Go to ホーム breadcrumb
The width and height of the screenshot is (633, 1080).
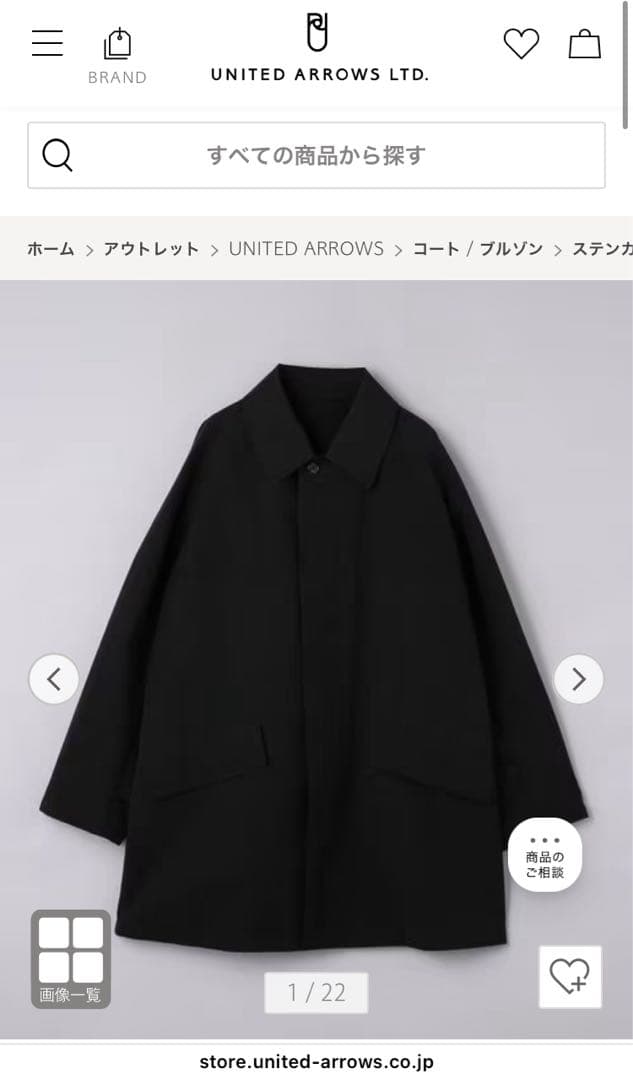(50, 249)
